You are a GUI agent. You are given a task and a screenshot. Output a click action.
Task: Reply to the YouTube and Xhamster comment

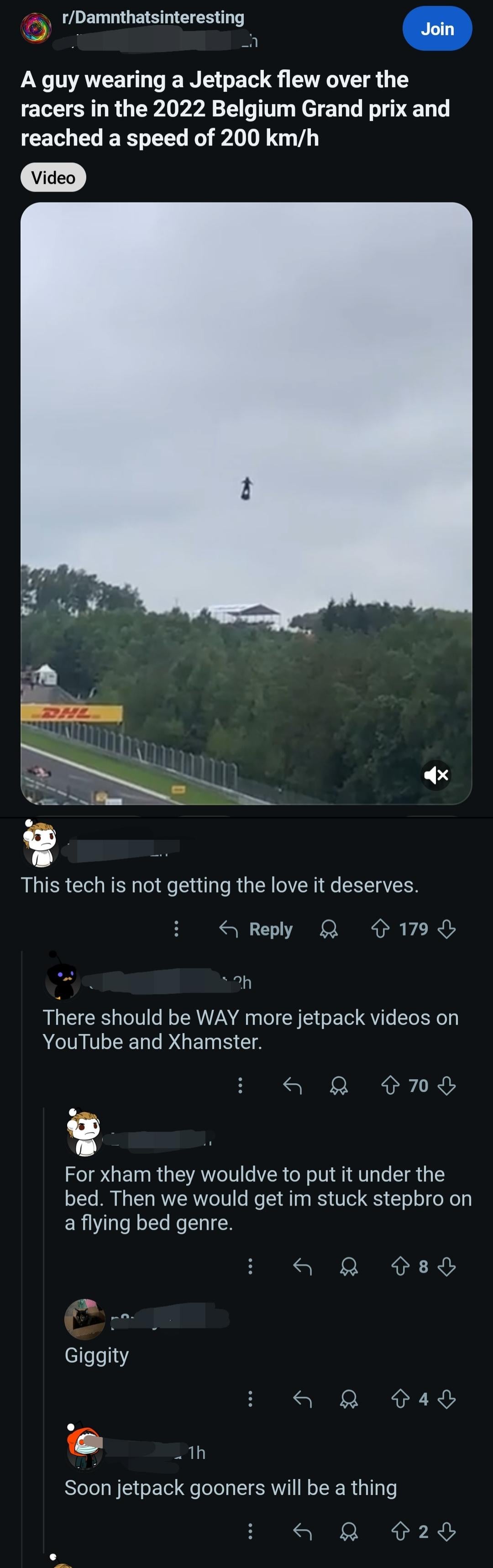[x=292, y=1085]
